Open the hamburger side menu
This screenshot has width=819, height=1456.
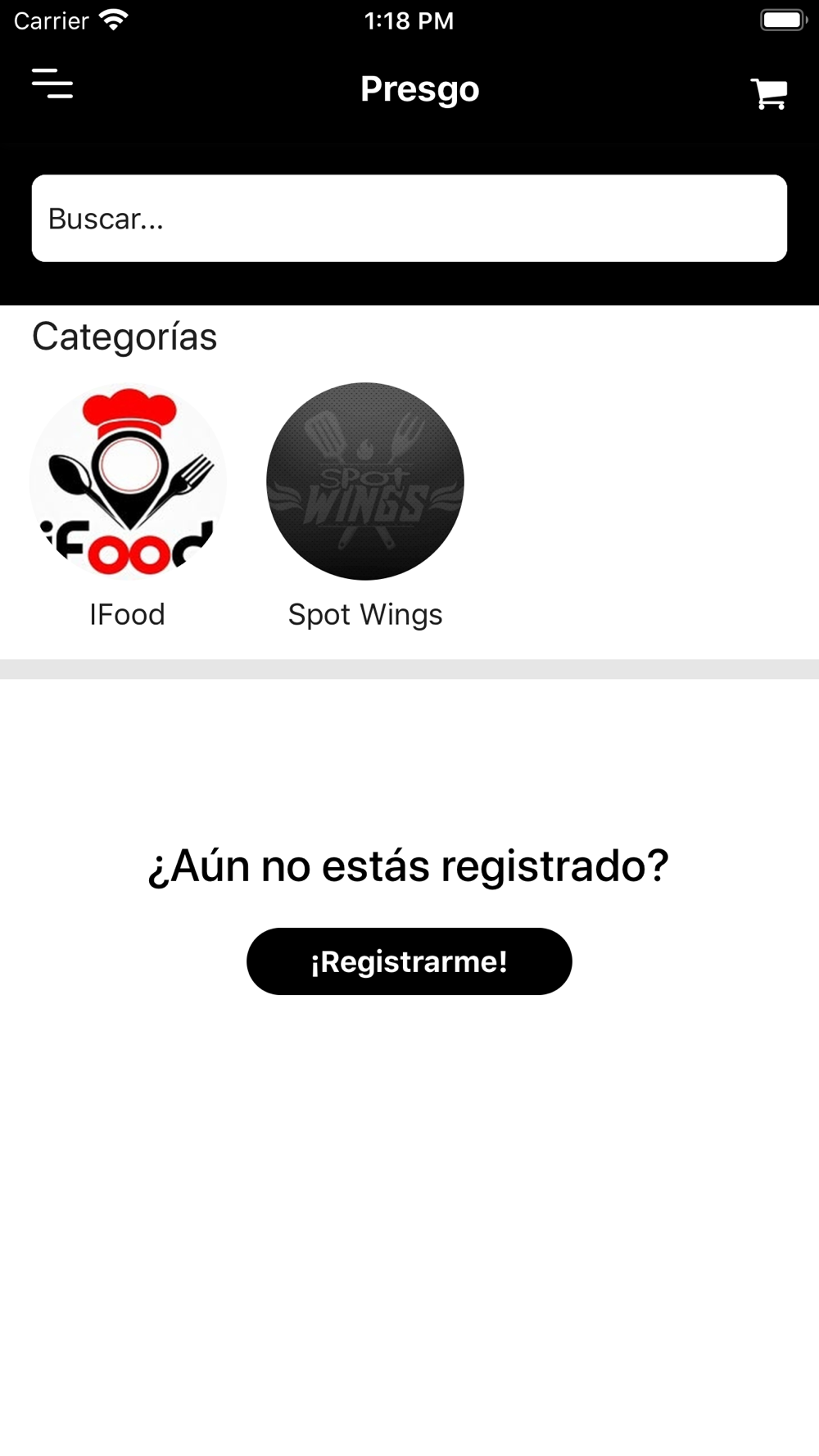52,84
